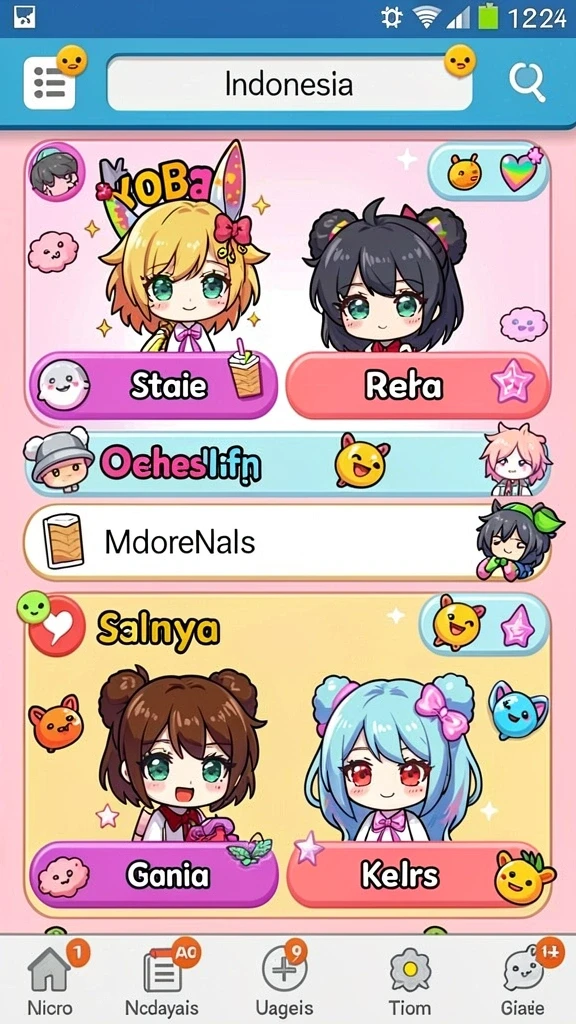Tap the Indonesia search field
The height and width of the screenshot is (1024, 576).
tap(289, 84)
